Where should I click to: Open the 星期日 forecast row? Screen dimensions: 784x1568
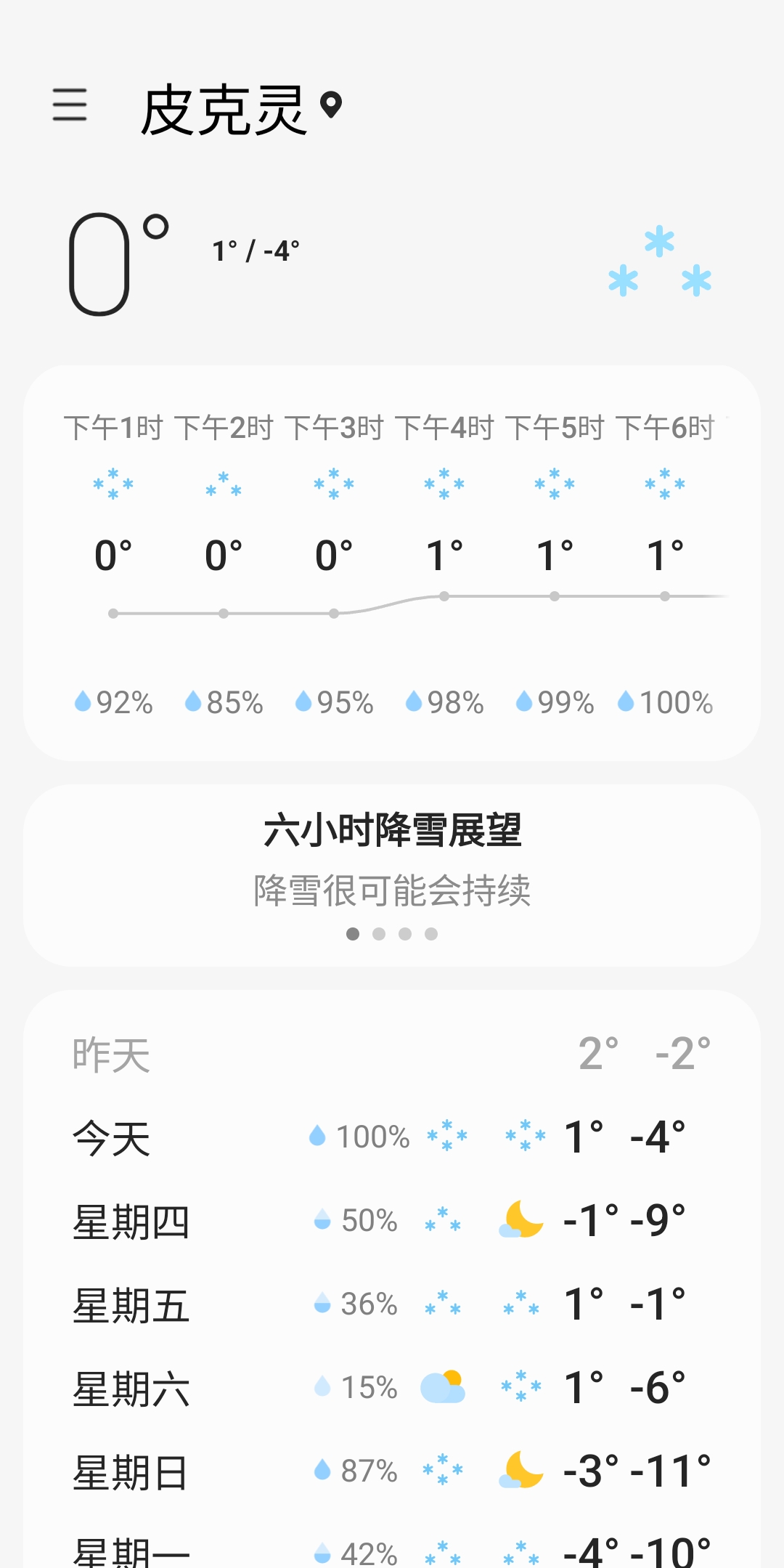[x=392, y=1471]
